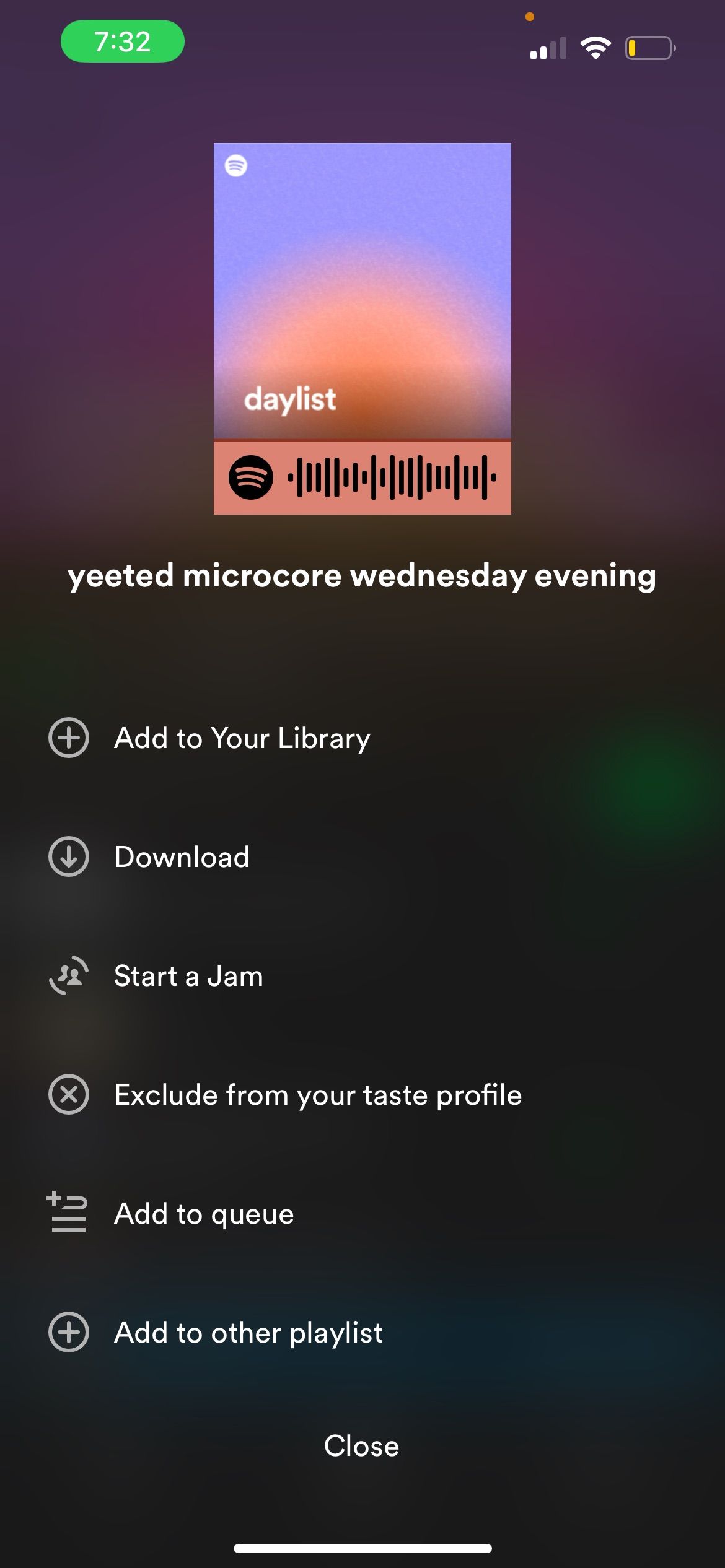Click the plus icon beside Add to Your Library
Viewport: 725px width, 1568px height.
pos(68,738)
